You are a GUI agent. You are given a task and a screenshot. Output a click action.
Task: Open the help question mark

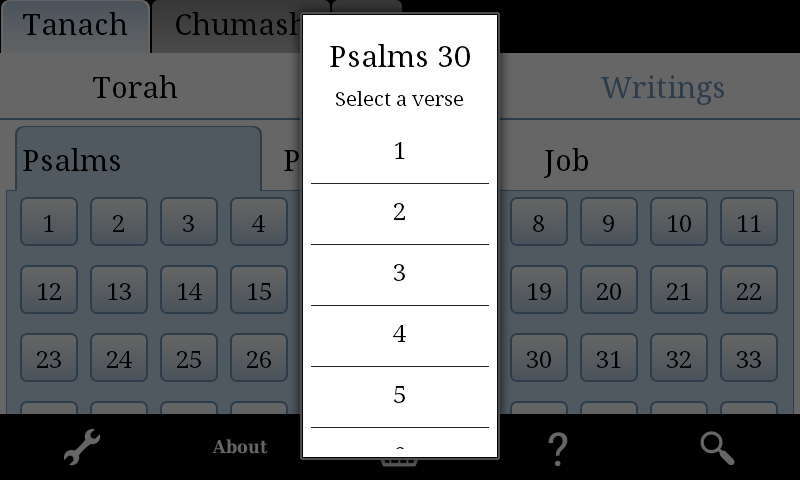click(x=559, y=448)
